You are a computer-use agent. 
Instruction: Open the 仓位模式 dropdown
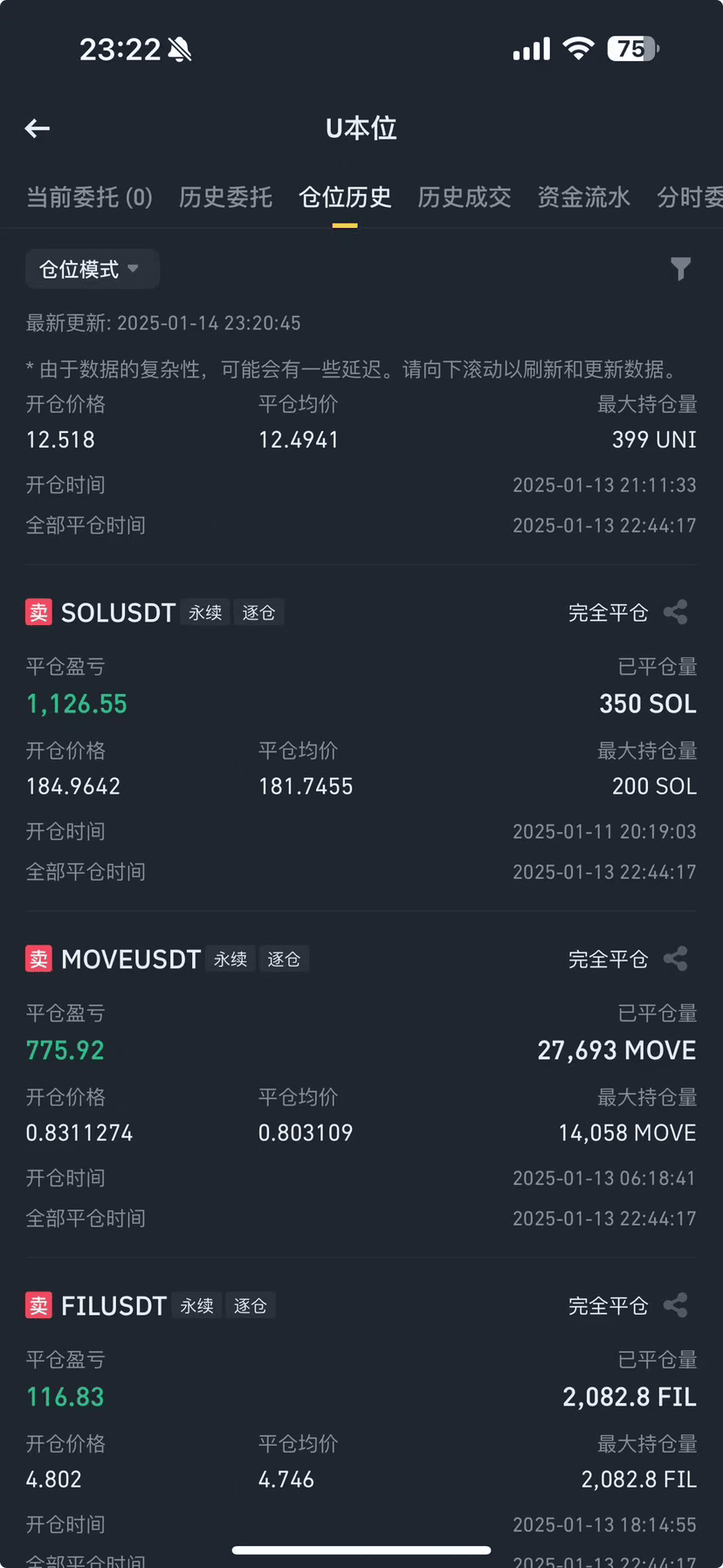point(92,269)
